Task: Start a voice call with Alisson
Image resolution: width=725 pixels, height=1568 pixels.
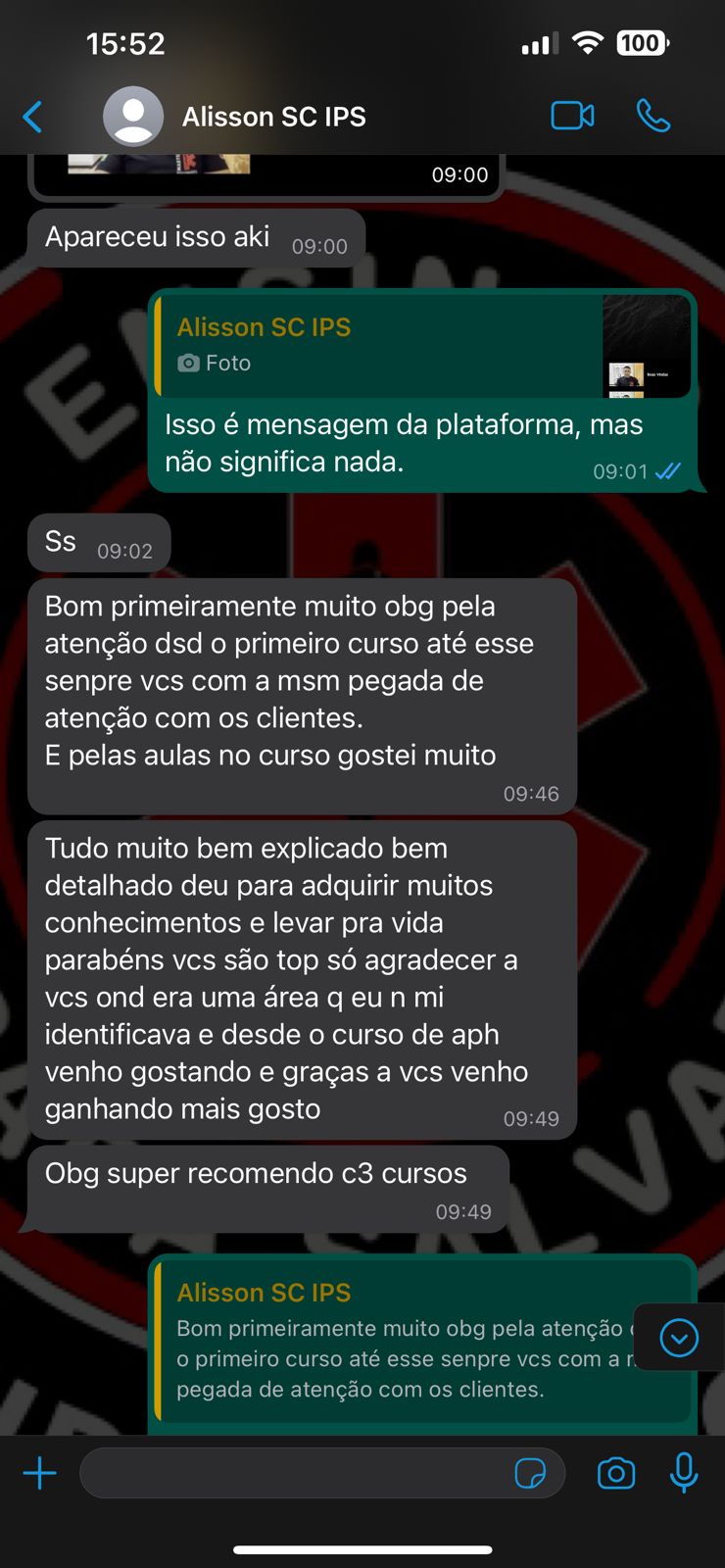Action: tap(652, 116)
